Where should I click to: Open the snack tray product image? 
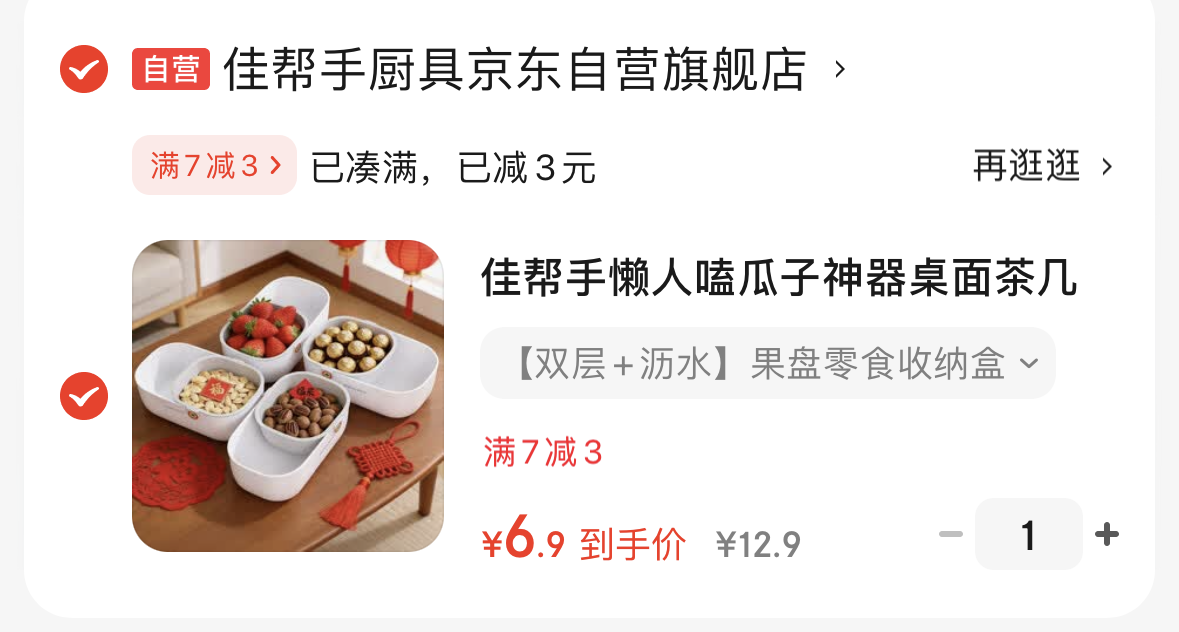(288, 396)
